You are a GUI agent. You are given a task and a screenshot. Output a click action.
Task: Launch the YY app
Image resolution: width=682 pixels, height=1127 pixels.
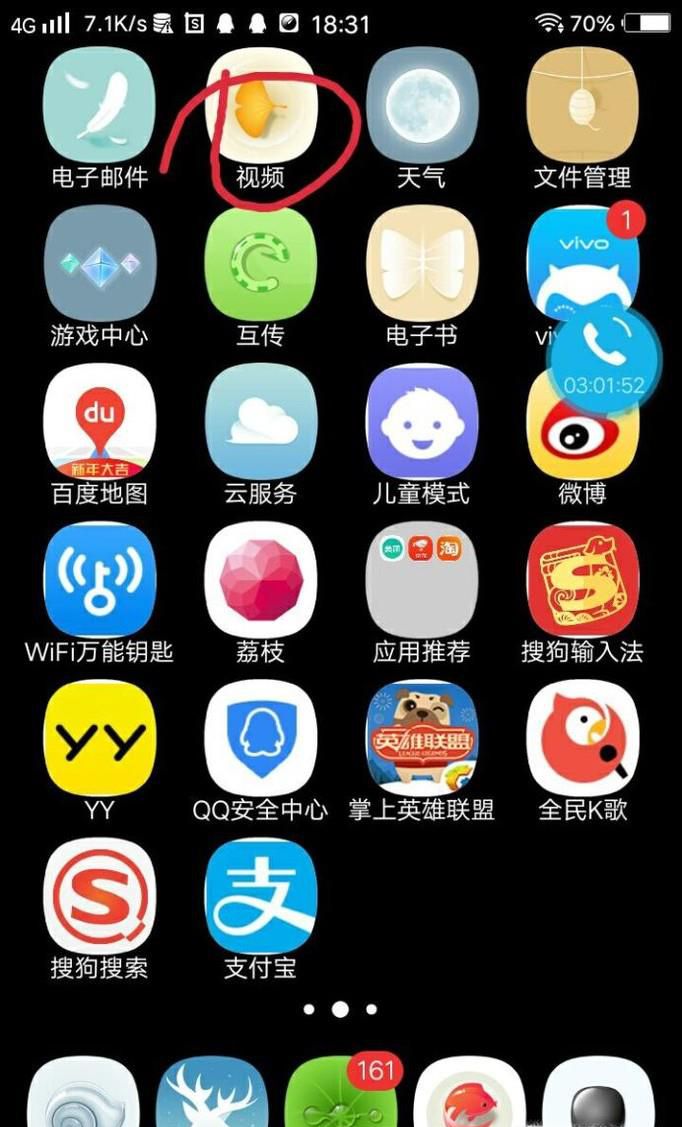[x=99, y=738]
